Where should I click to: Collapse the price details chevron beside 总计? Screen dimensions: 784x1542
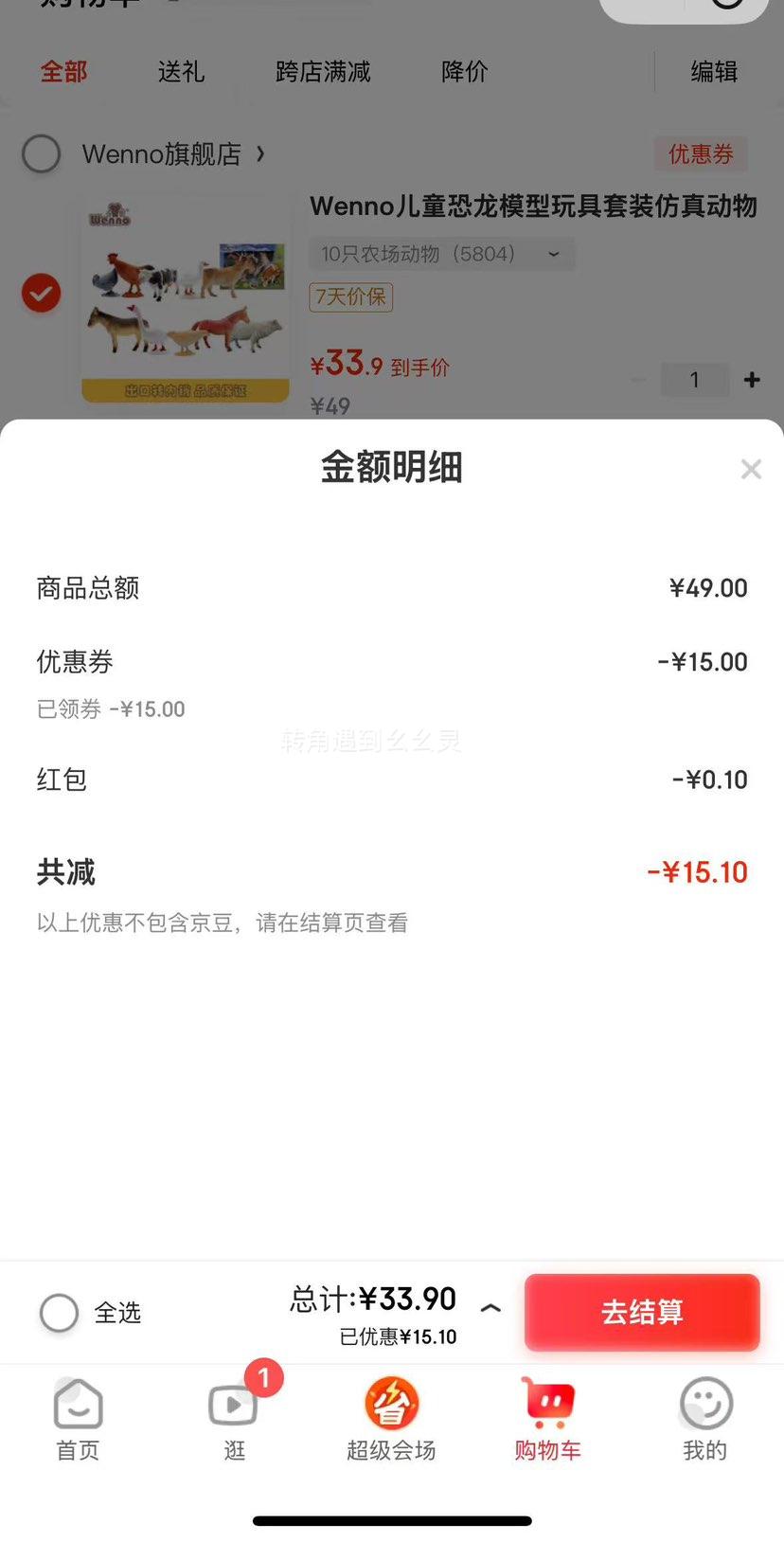tap(490, 1308)
